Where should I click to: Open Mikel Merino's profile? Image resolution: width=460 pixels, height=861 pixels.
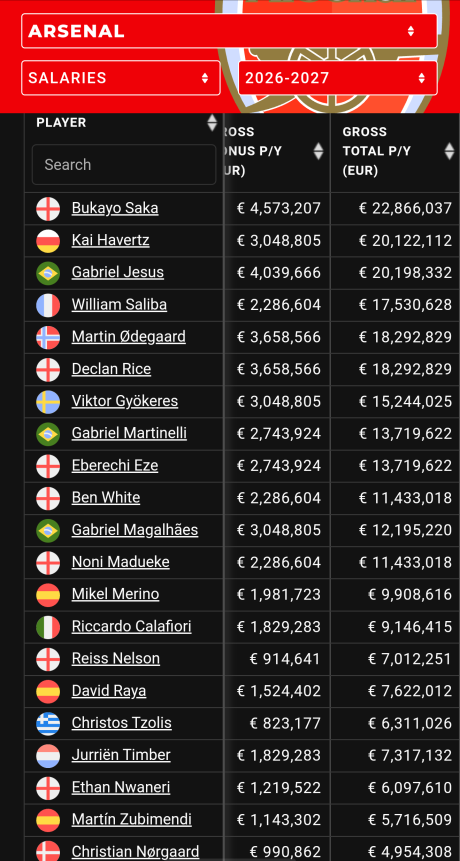(115, 594)
